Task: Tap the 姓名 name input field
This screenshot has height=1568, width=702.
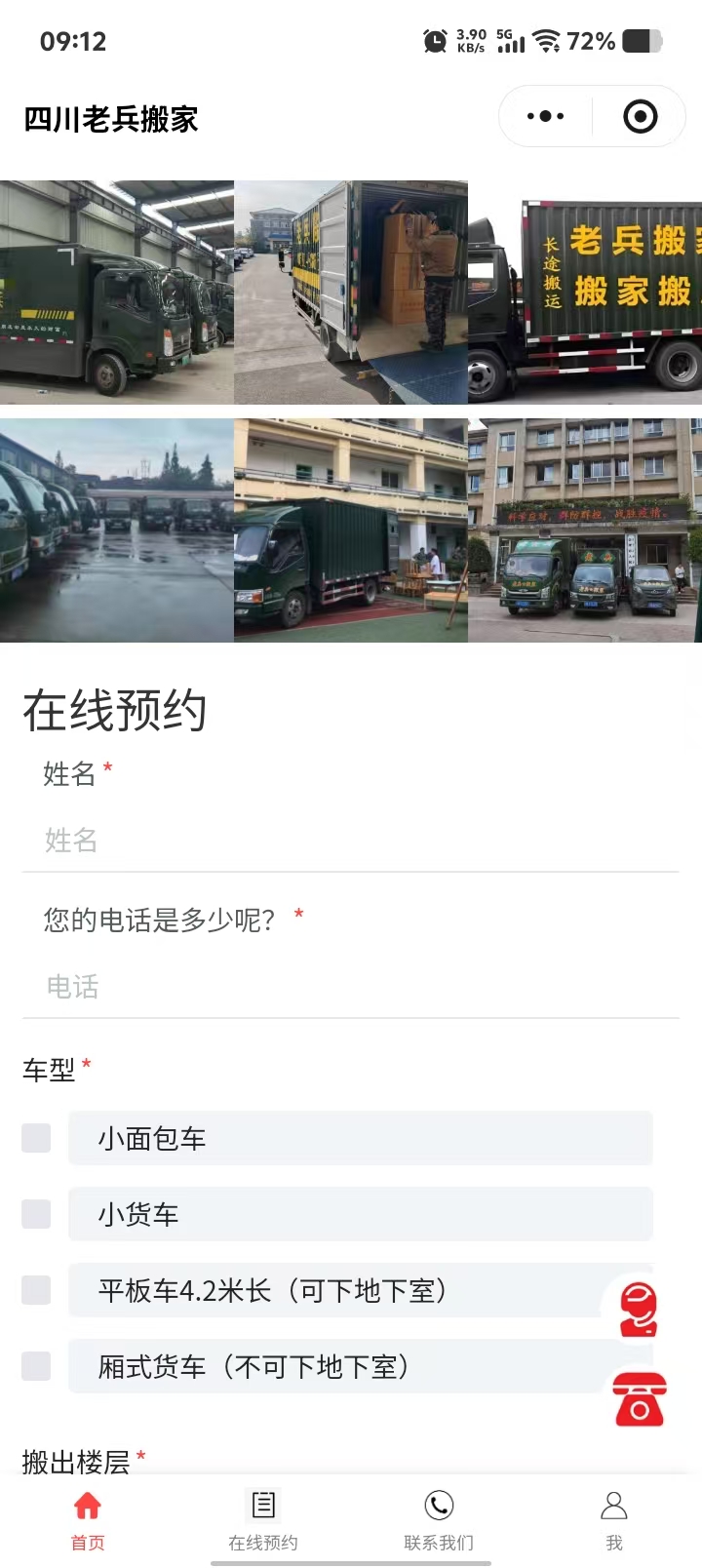Action: point(351,840)
